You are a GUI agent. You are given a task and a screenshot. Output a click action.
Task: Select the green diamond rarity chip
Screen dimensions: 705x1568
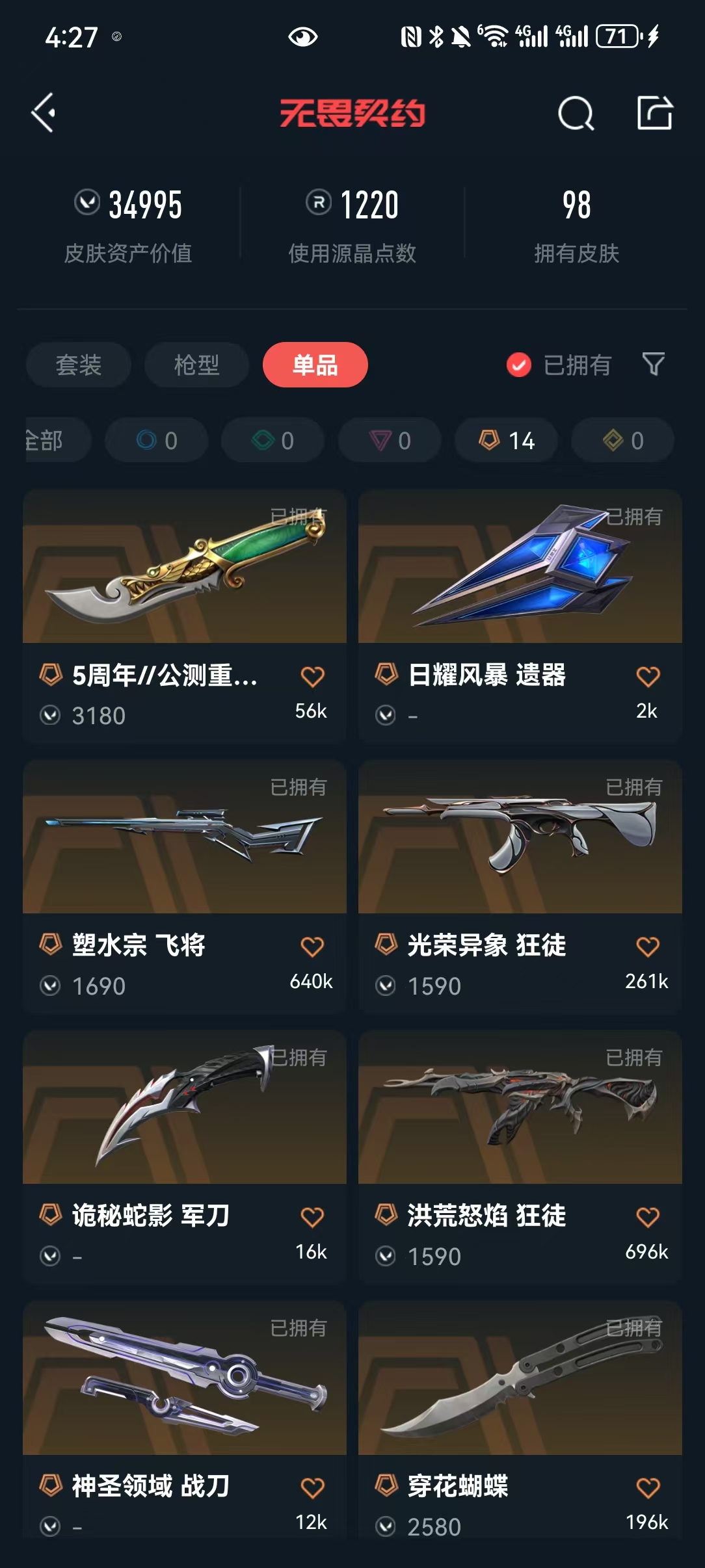[x=273, y=440]
